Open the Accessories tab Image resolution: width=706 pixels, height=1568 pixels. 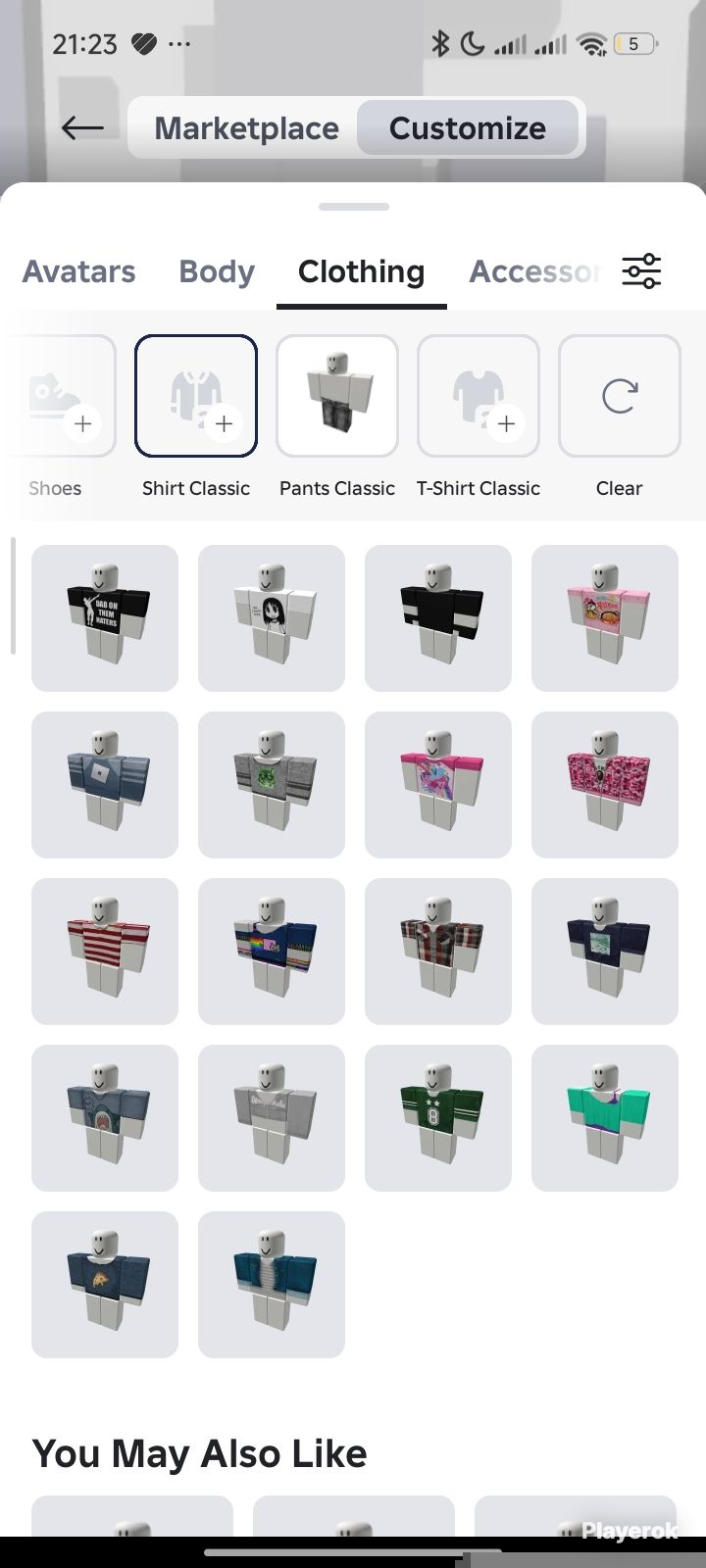pyautogui.click(x=534, y=271)
